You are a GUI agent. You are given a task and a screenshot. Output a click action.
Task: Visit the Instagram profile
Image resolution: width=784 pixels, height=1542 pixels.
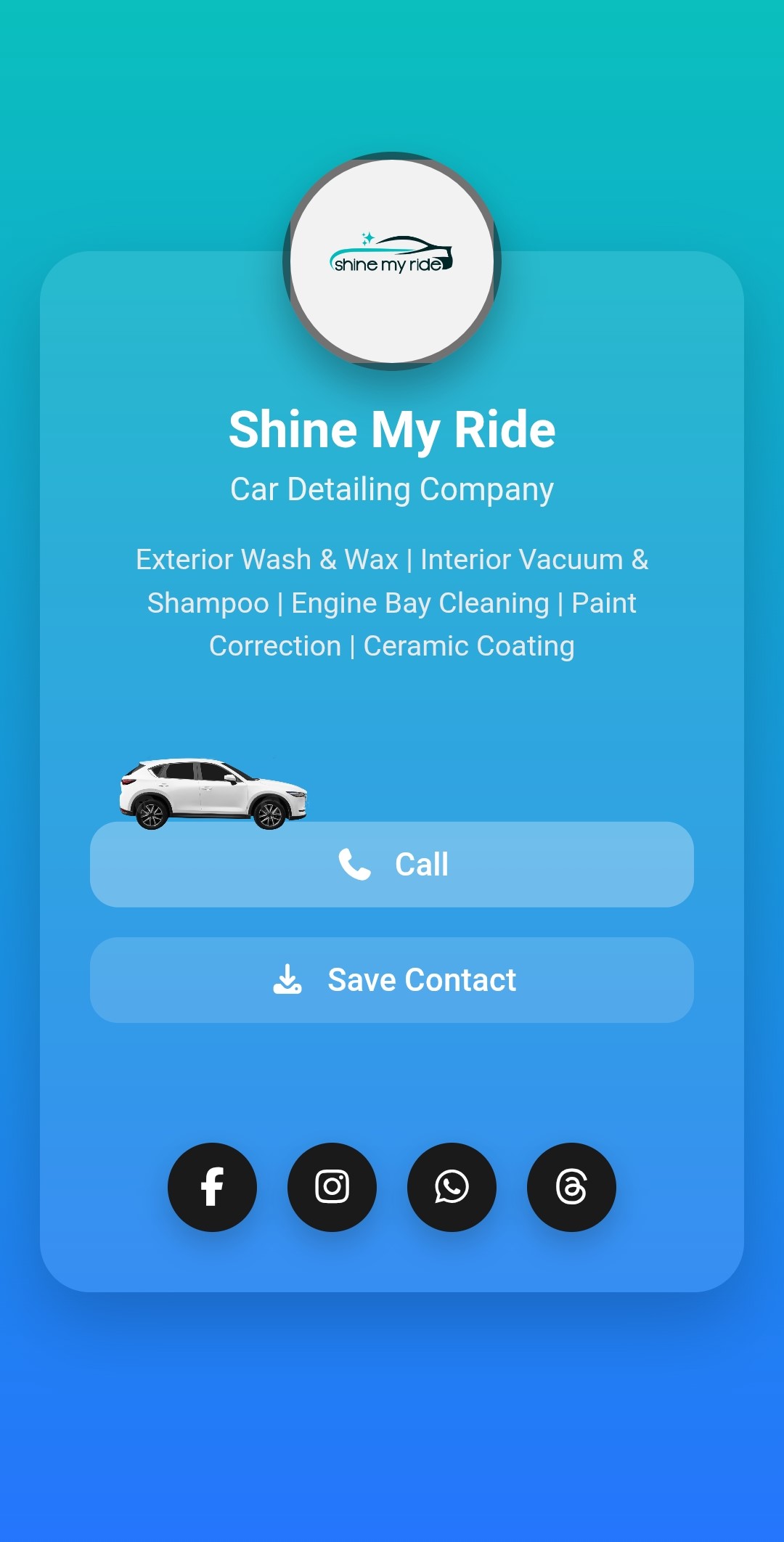point(332,1187)
